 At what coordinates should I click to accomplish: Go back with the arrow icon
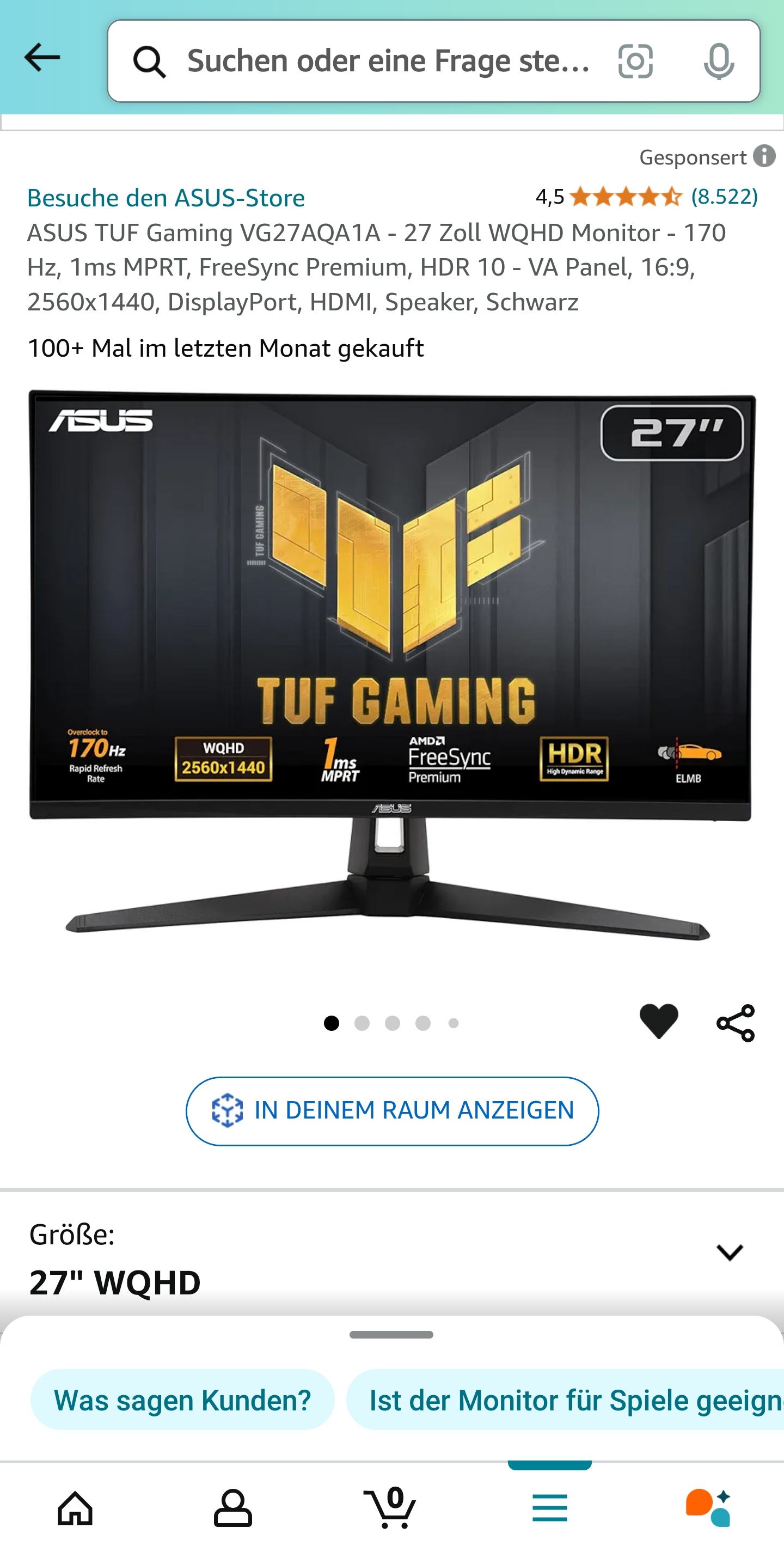click(x=42, y=58)
